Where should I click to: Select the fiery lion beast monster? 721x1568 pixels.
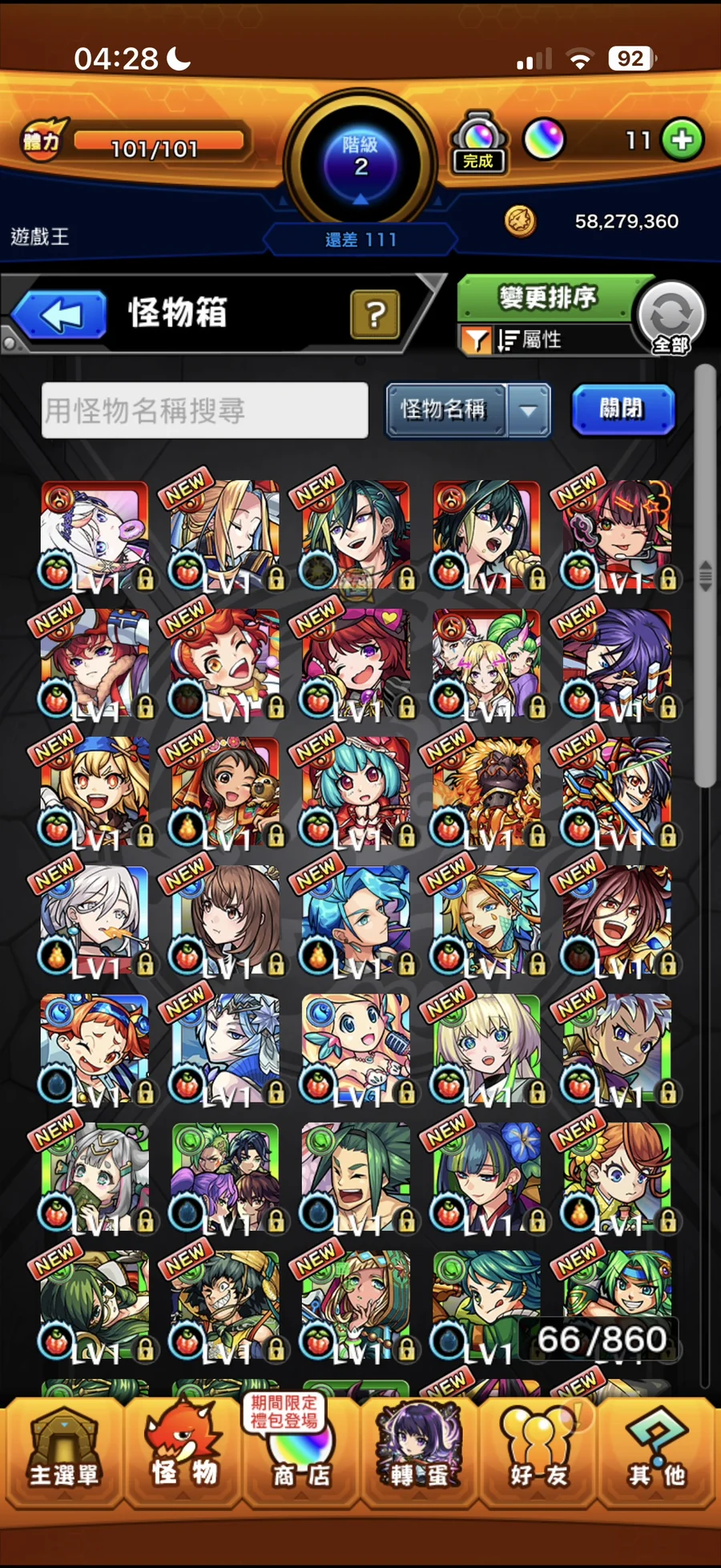486,789
